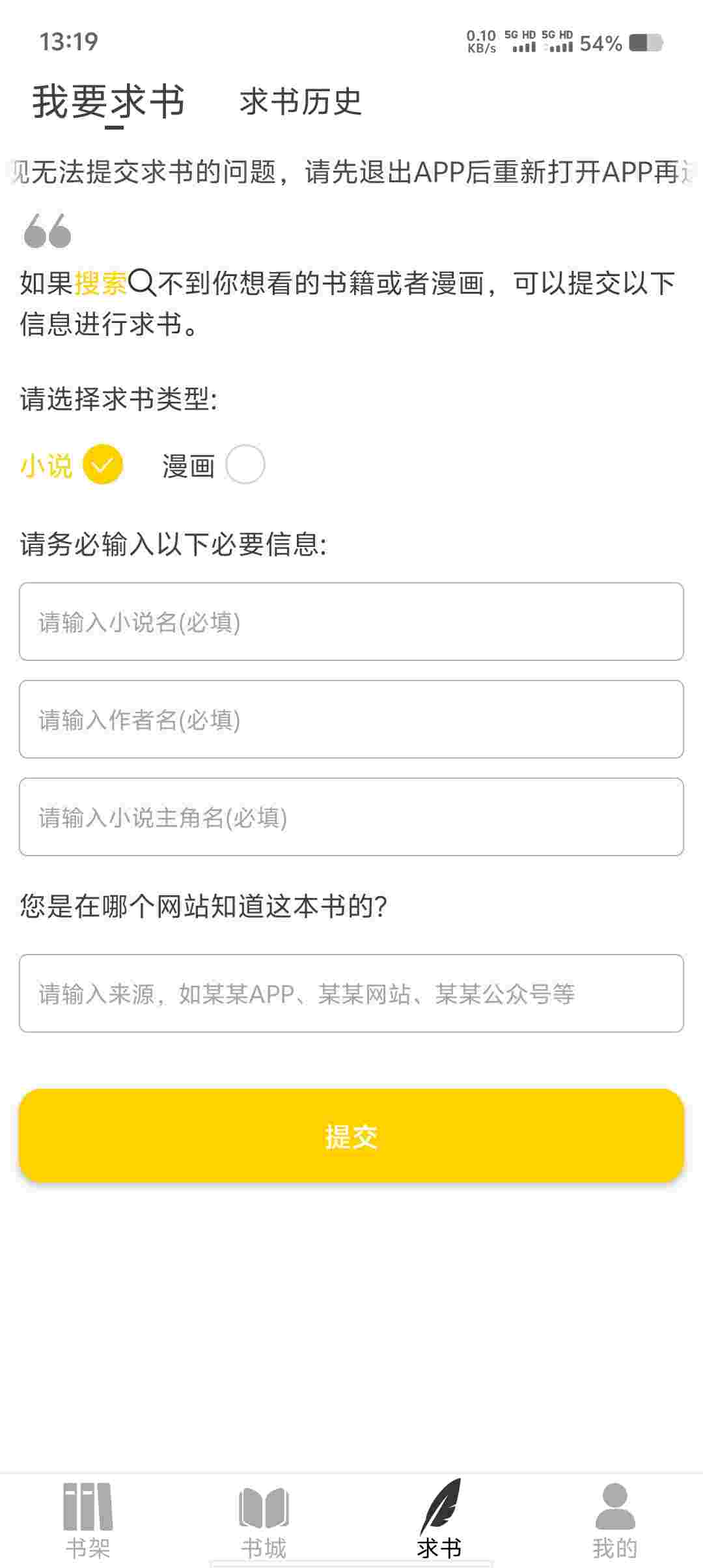Switch to the 求书历史 tab
This screenshot has width=703, height=1568.
pos(300,102)
